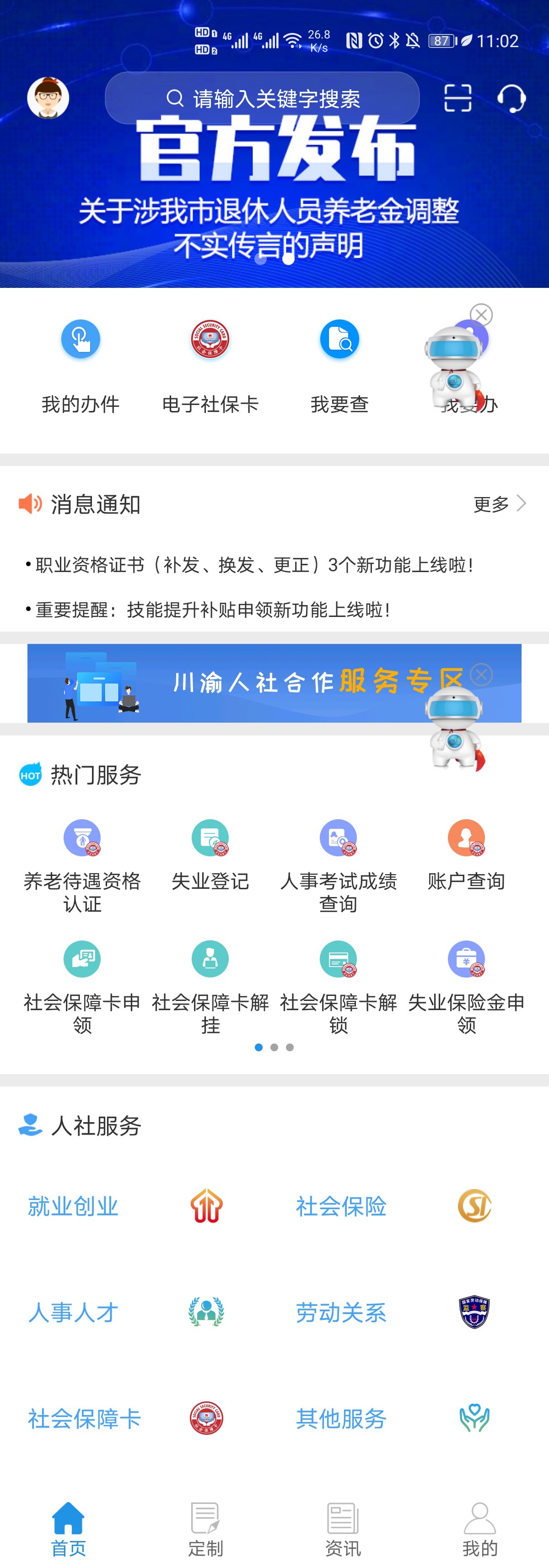View more notifications via 更多

pos(499,504)
